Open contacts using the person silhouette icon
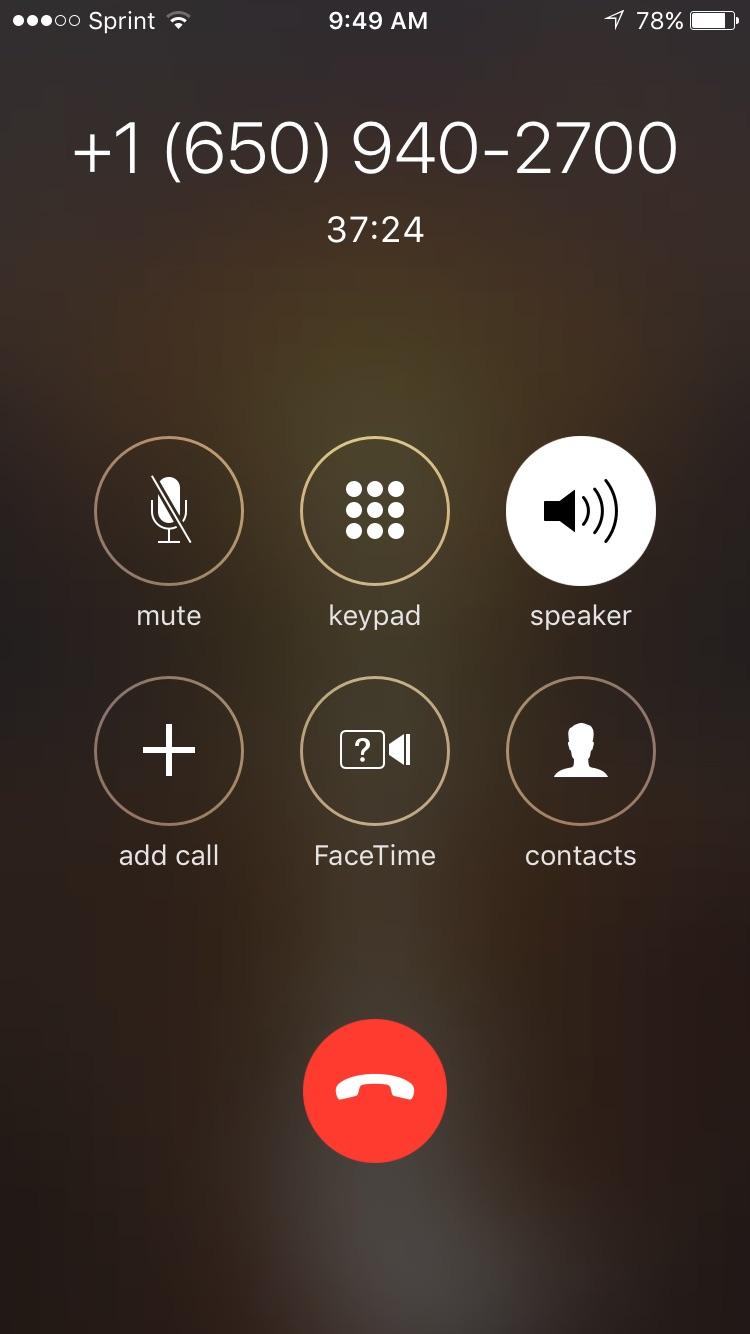This screenshot has width=750, height=1334. 580,751
